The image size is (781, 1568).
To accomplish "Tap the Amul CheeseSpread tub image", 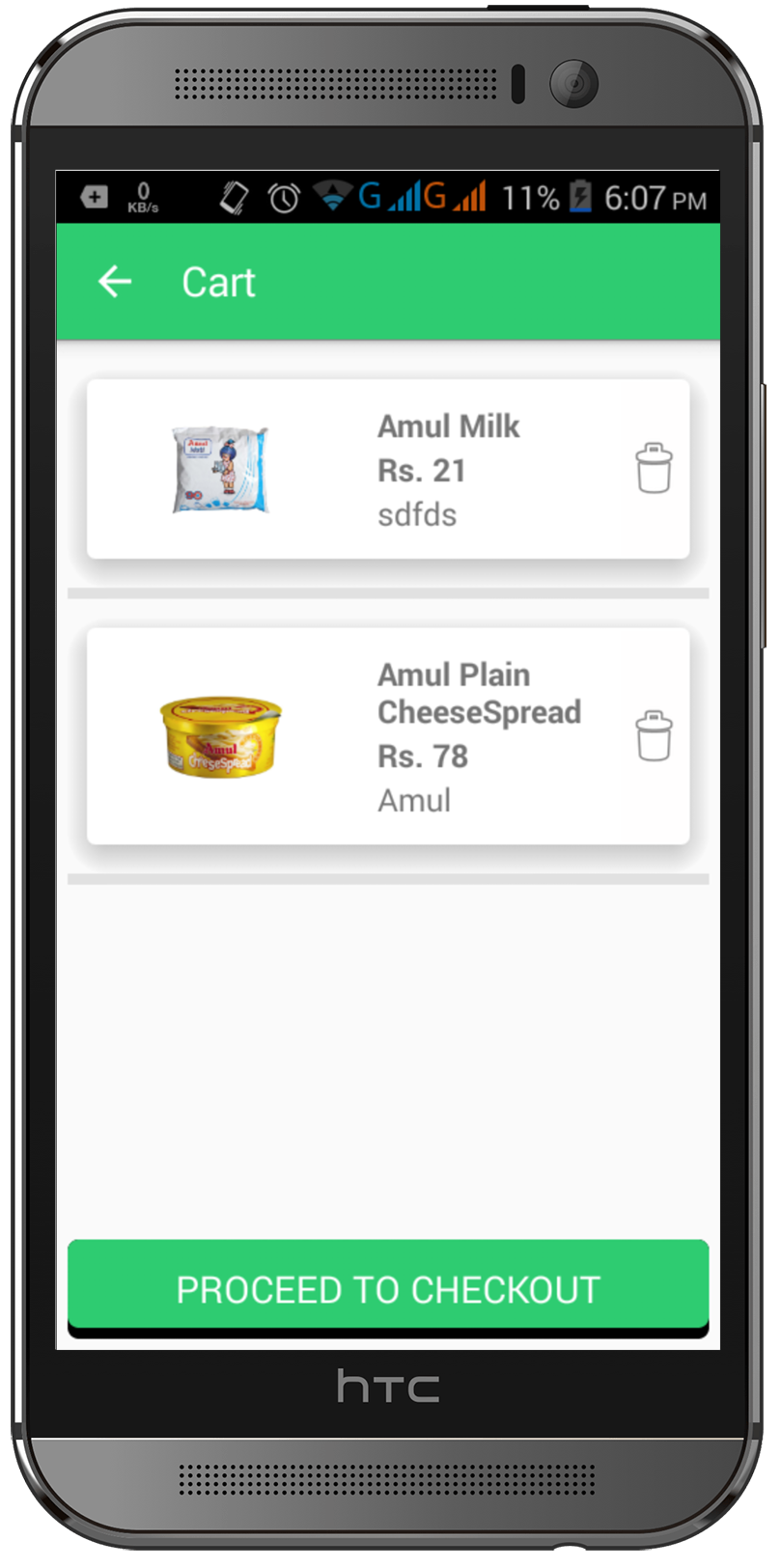I will coord(220,738).
